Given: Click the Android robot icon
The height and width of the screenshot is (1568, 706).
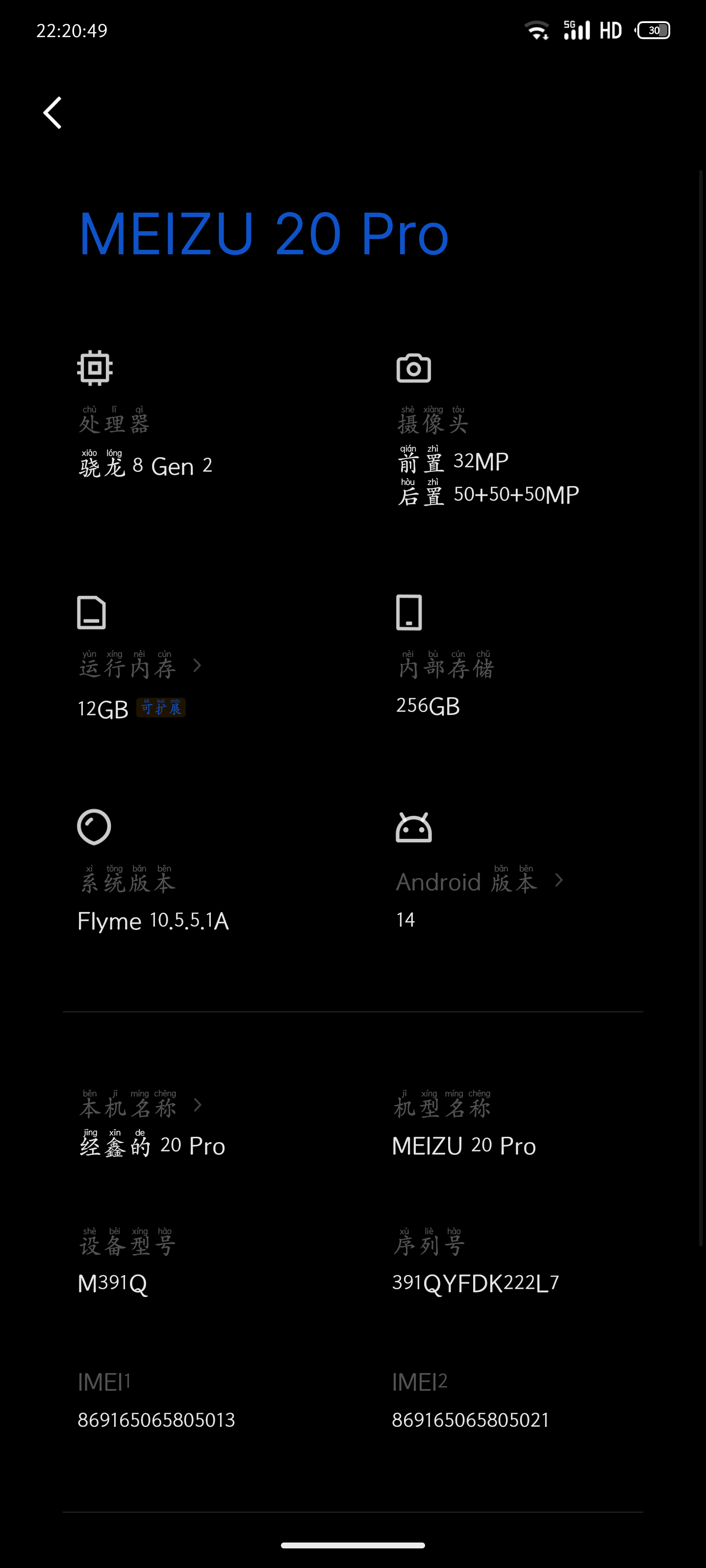Looking at the screenshot, I should coord(415,827).
